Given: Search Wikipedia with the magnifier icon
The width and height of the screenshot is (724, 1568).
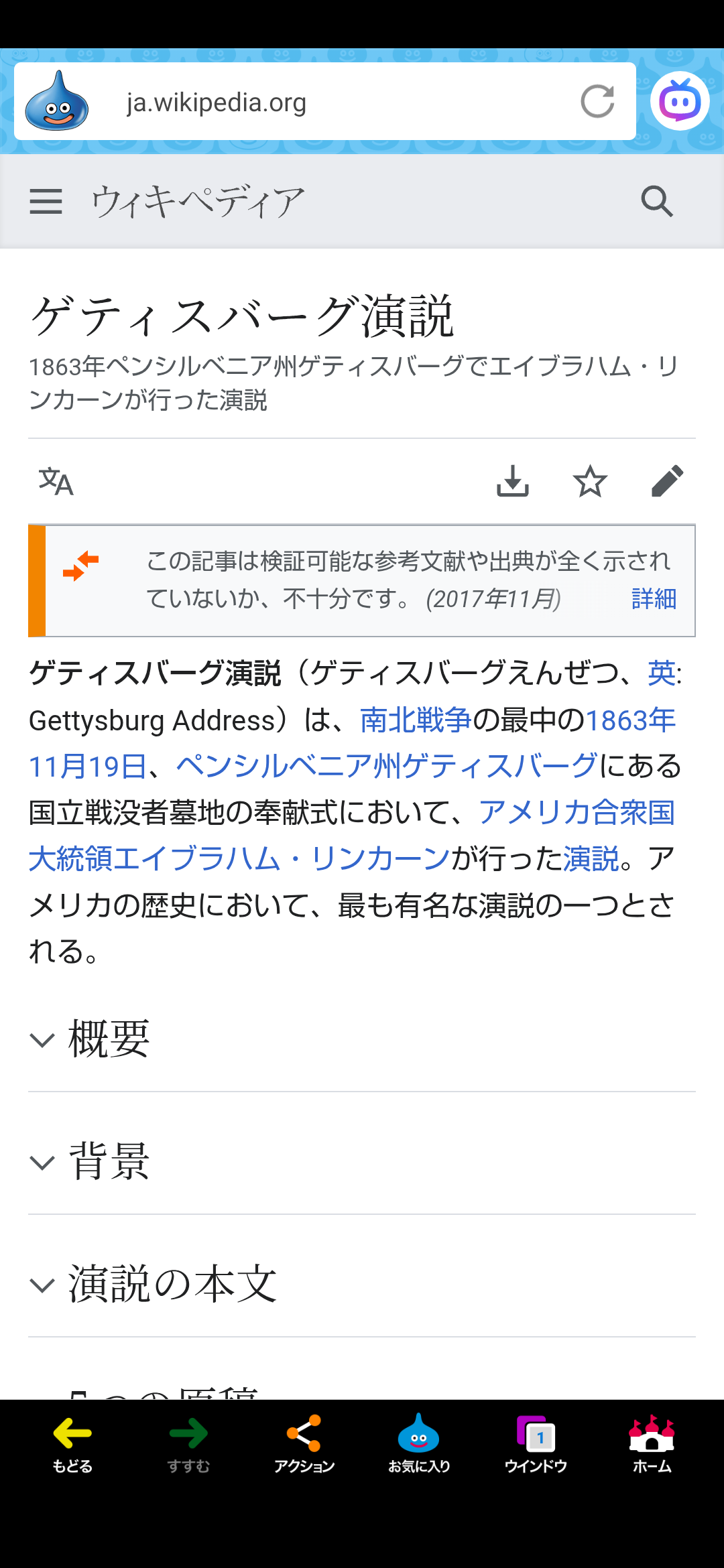Looking at the screenshot, I should 656,201.
